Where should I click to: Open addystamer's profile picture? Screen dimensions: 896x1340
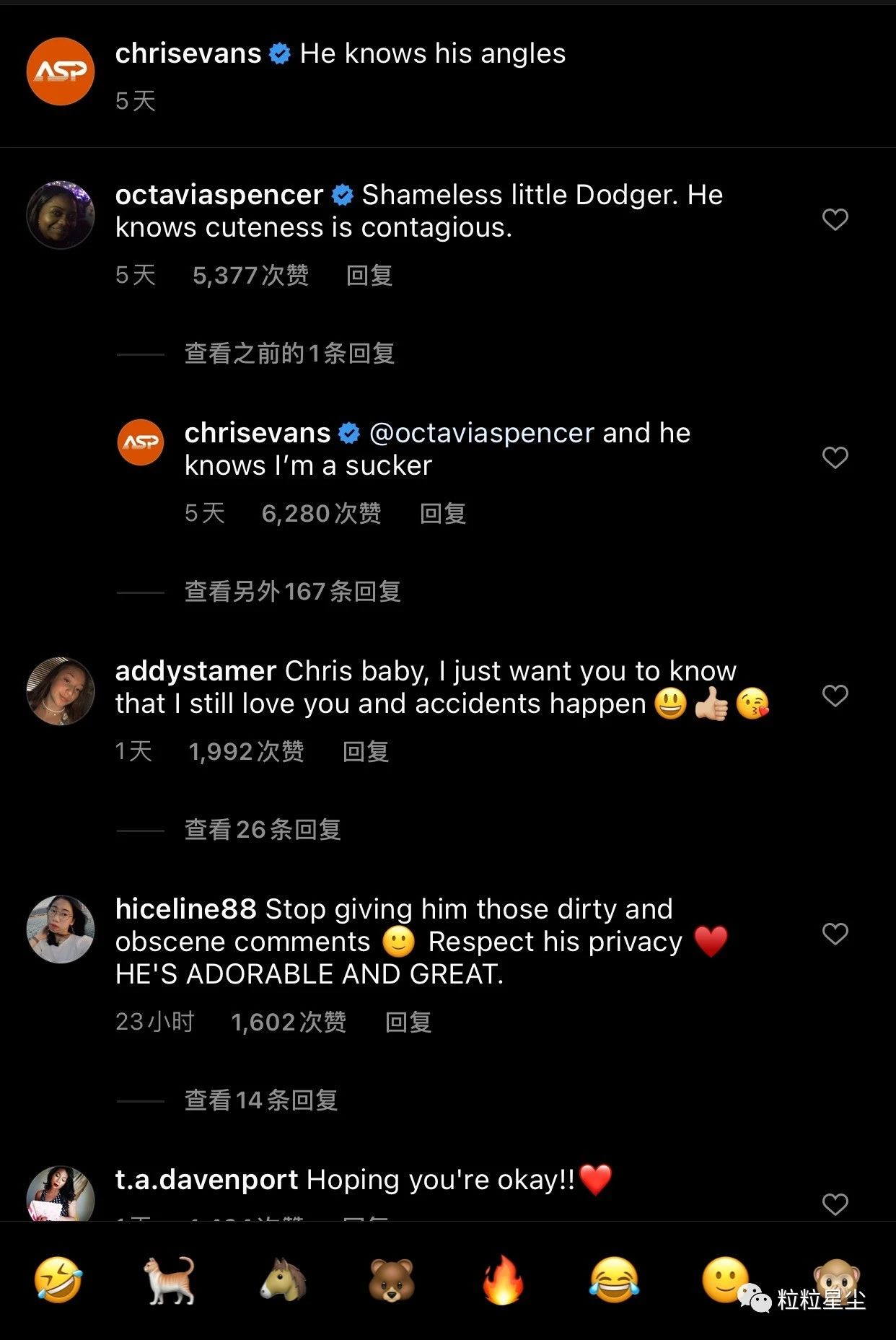click(61, 691)
